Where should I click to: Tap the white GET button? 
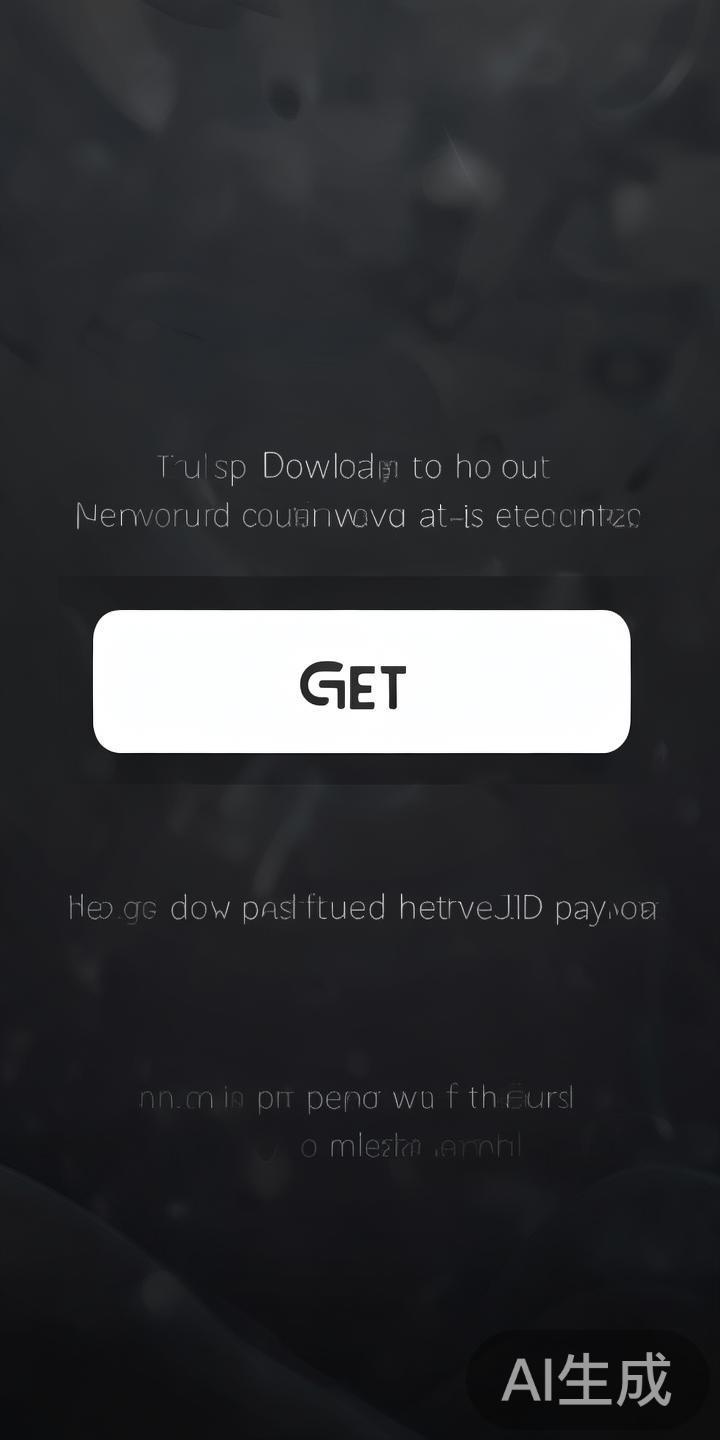tap(361, 682)
